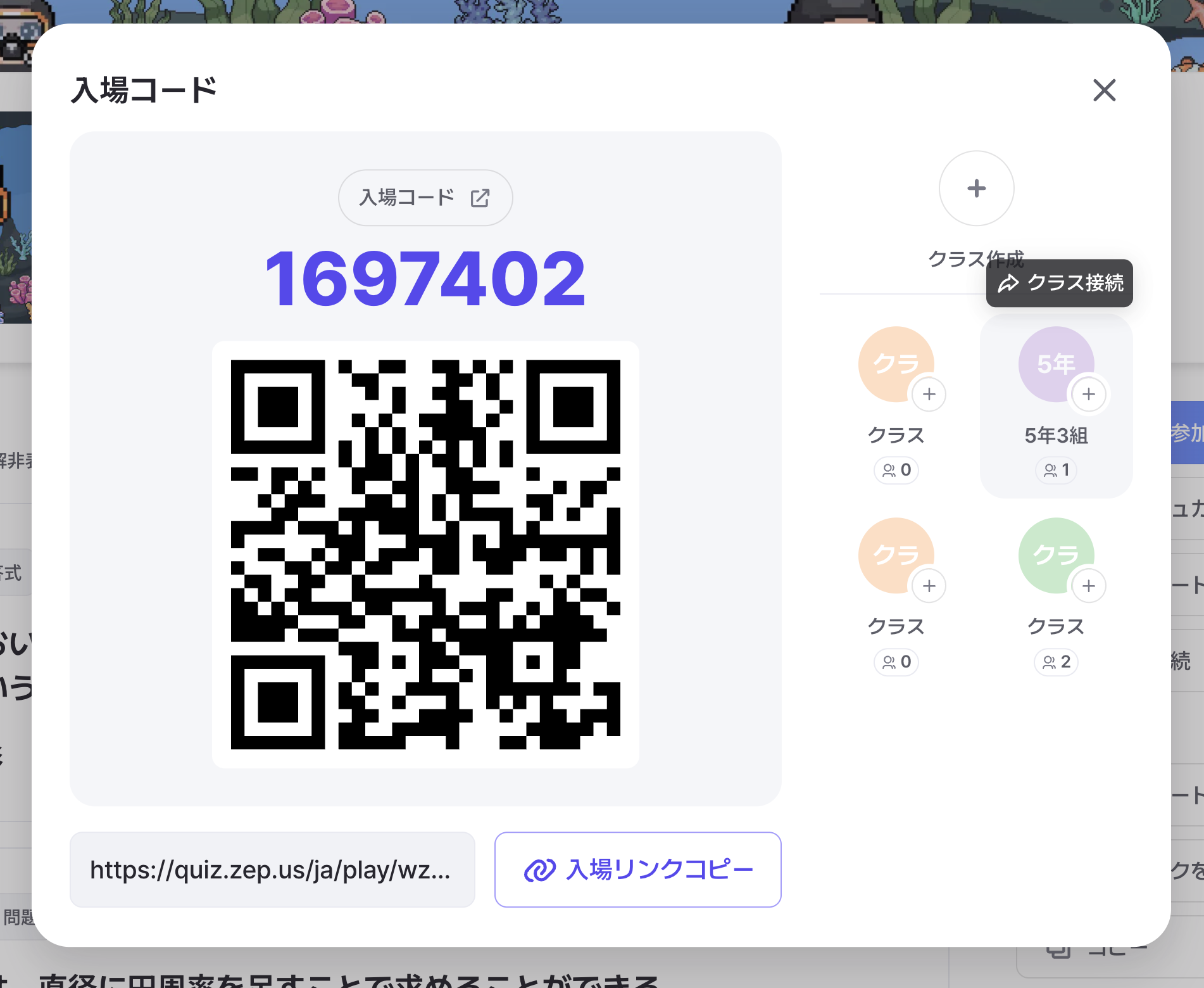Tap the quiz.zep.us entry URL field
This screenshot has width=1204, height=988.
coord(272,870)
